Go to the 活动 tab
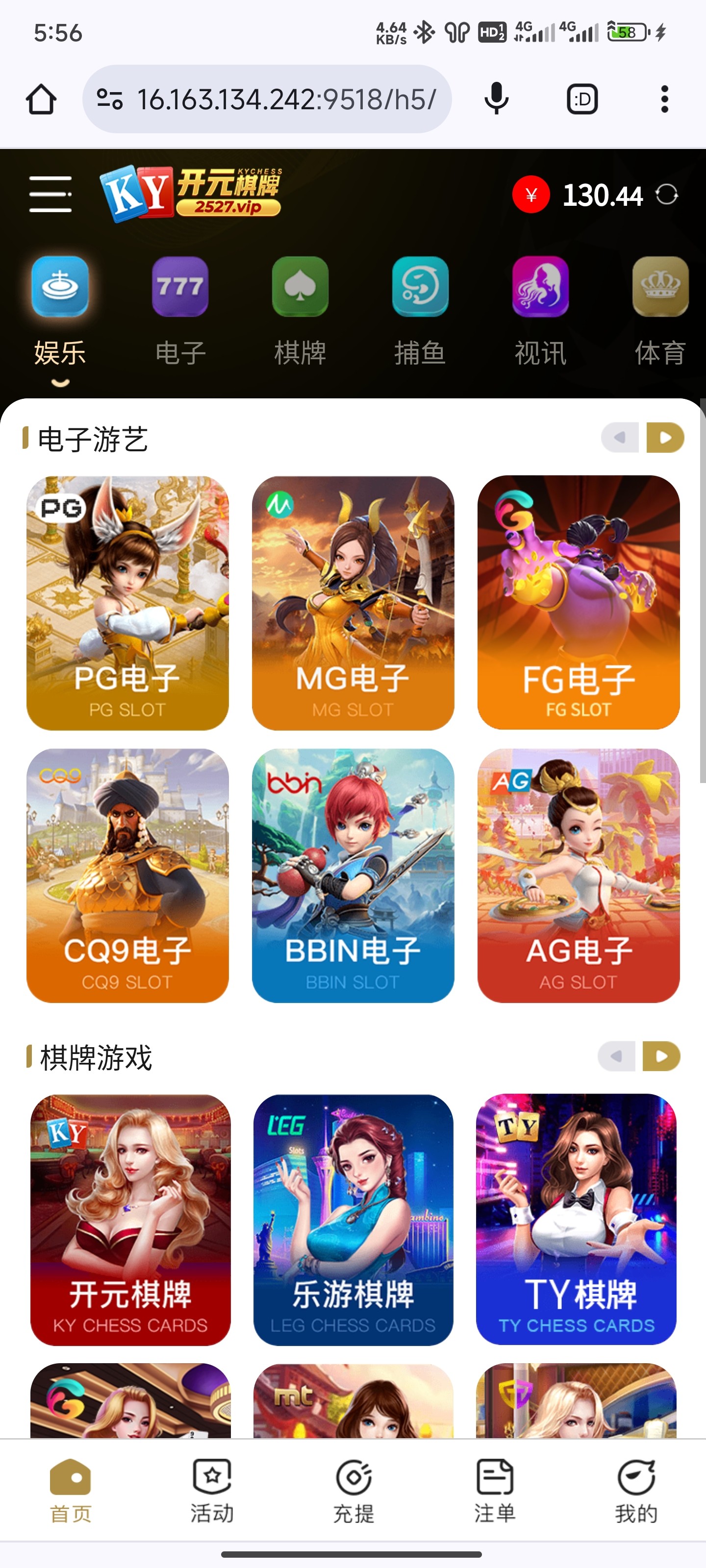This screenshot has height=1568, width=706. coord(212,1490)
